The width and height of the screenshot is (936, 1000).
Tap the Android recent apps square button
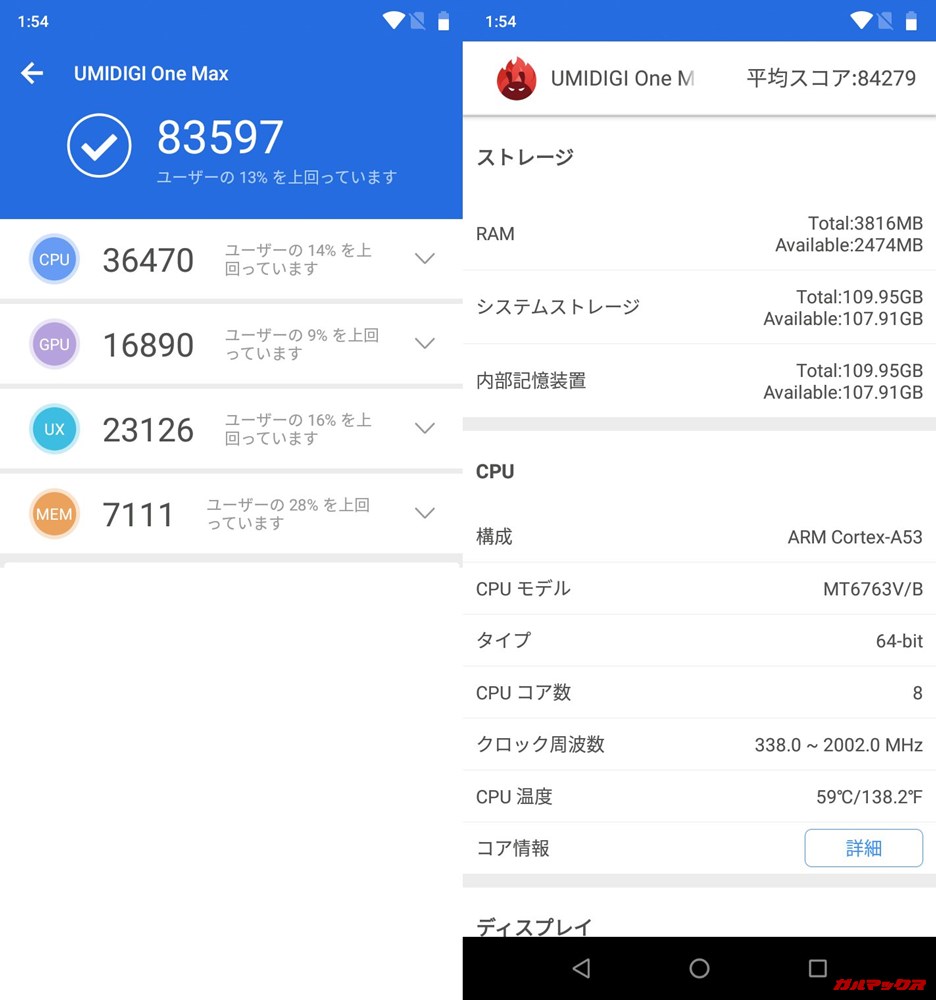817,968
